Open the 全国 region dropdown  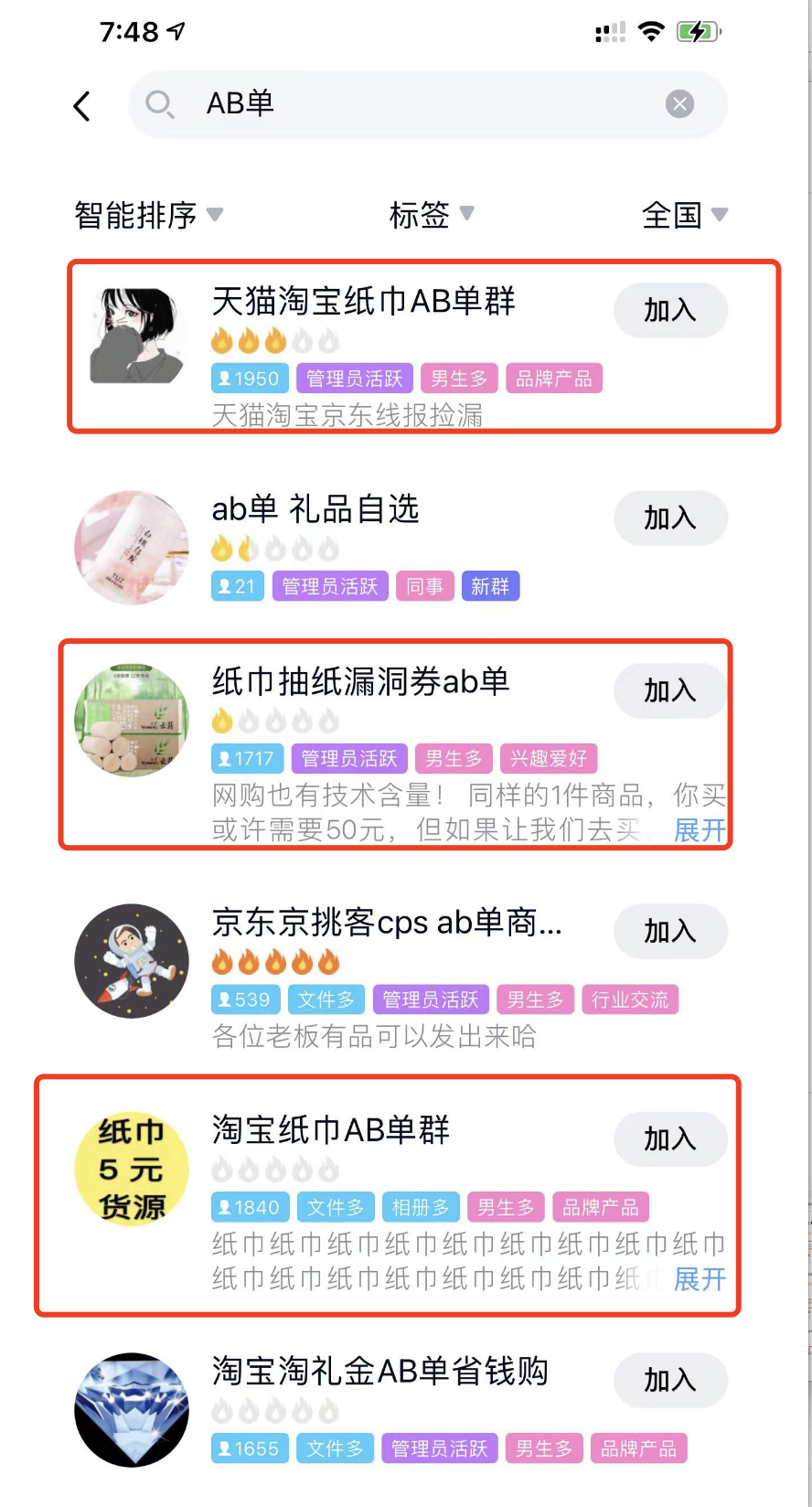684,216
